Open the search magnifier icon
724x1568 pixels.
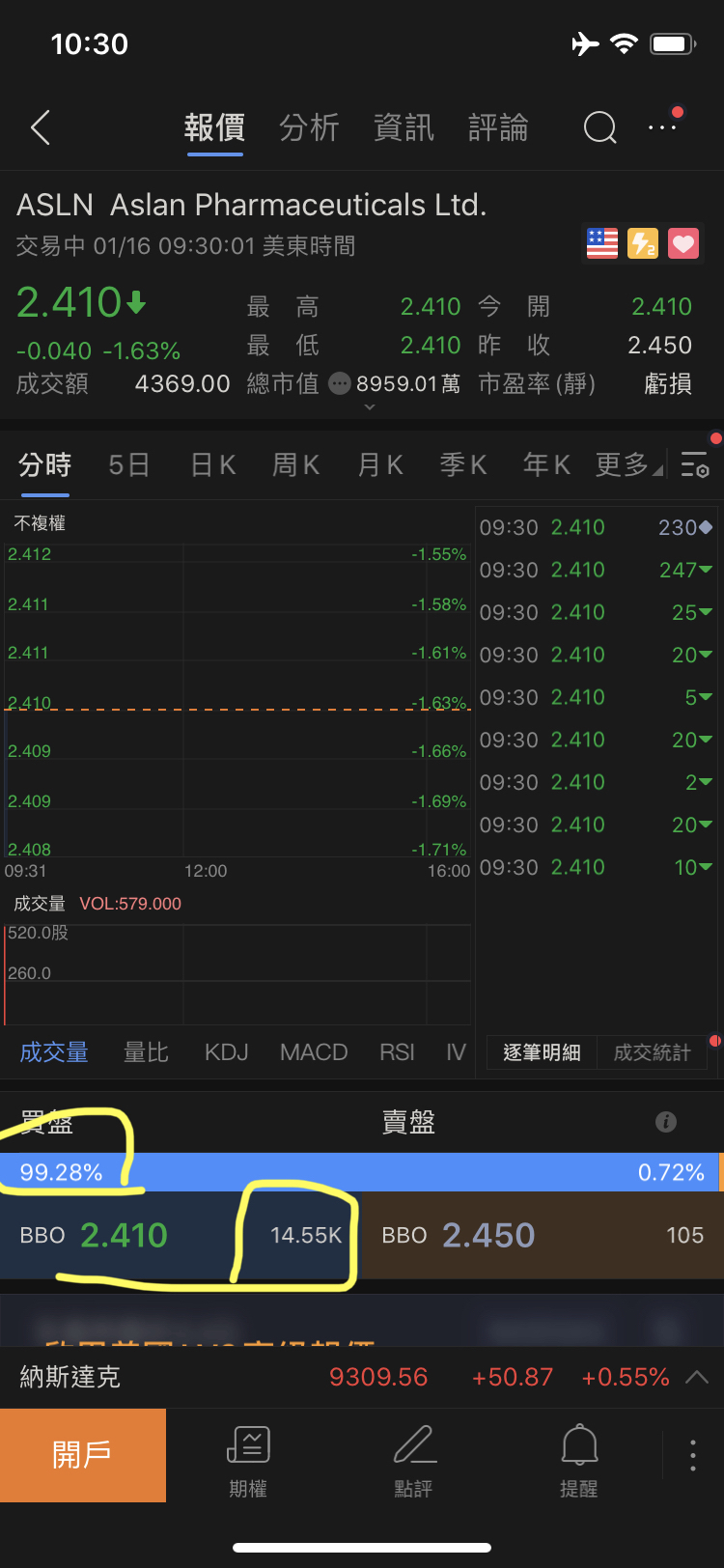click(x=599, y=127)
